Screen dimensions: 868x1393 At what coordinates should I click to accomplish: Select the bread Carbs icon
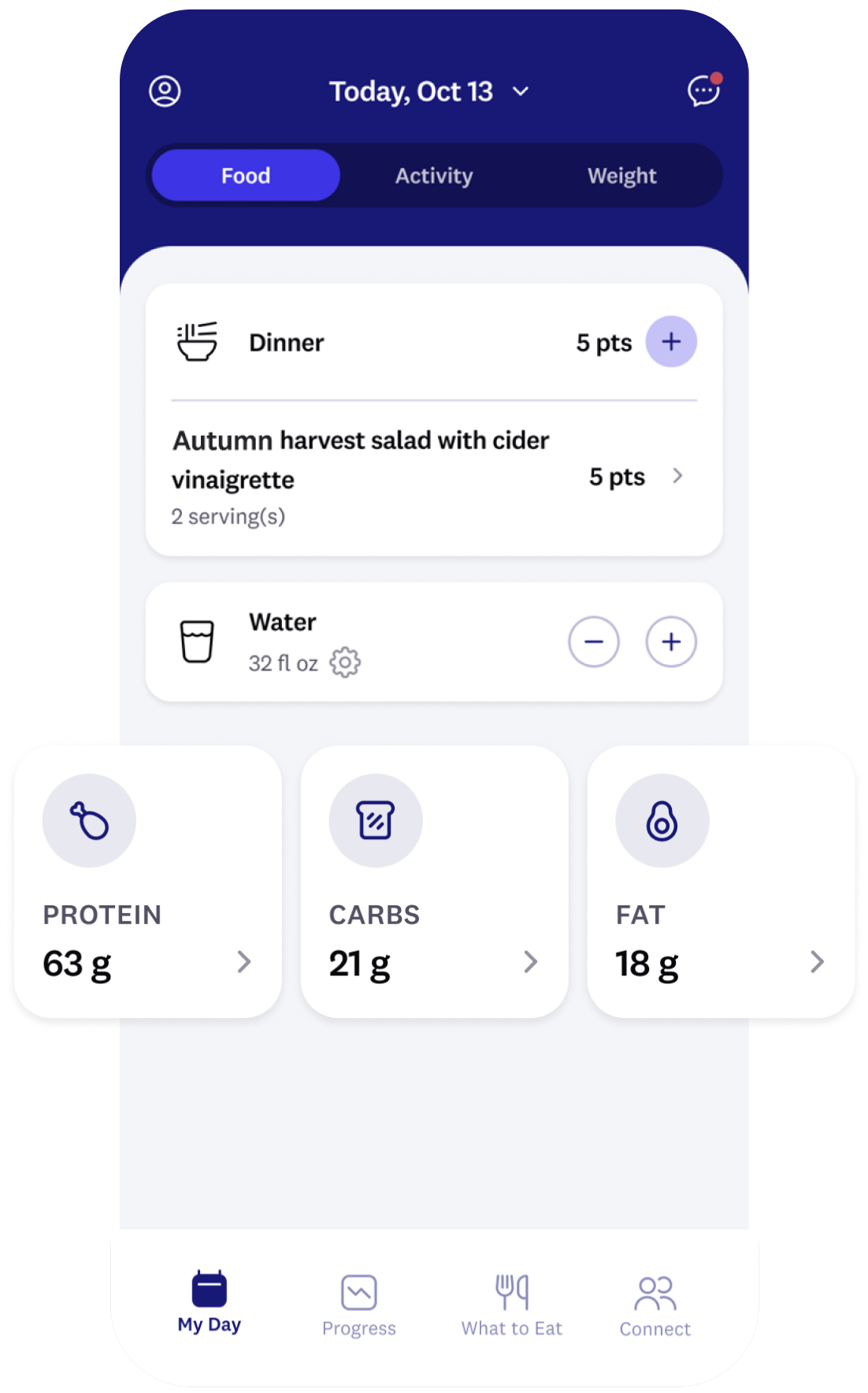[376, 819]
